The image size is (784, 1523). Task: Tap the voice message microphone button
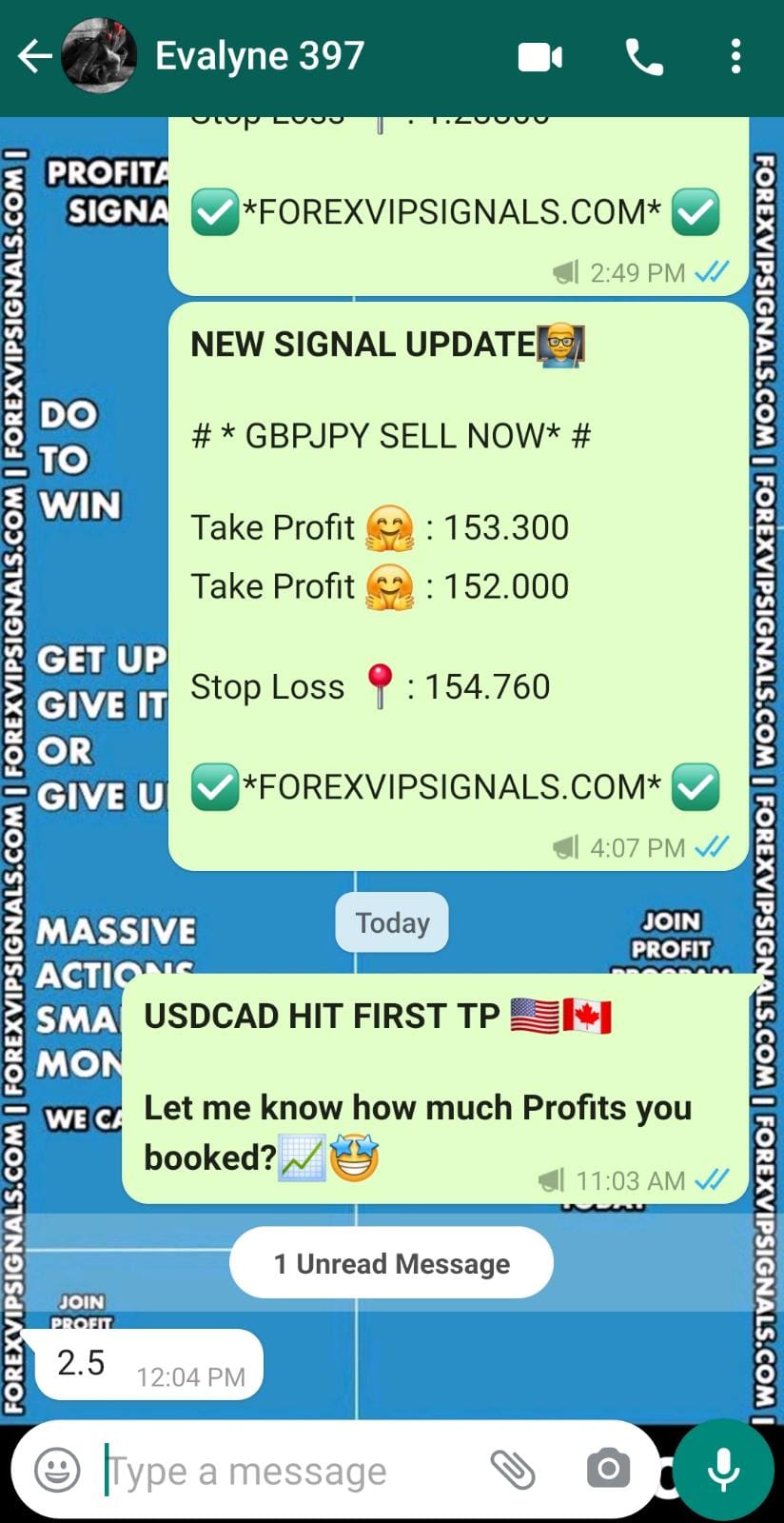(x=724, y=1470)
